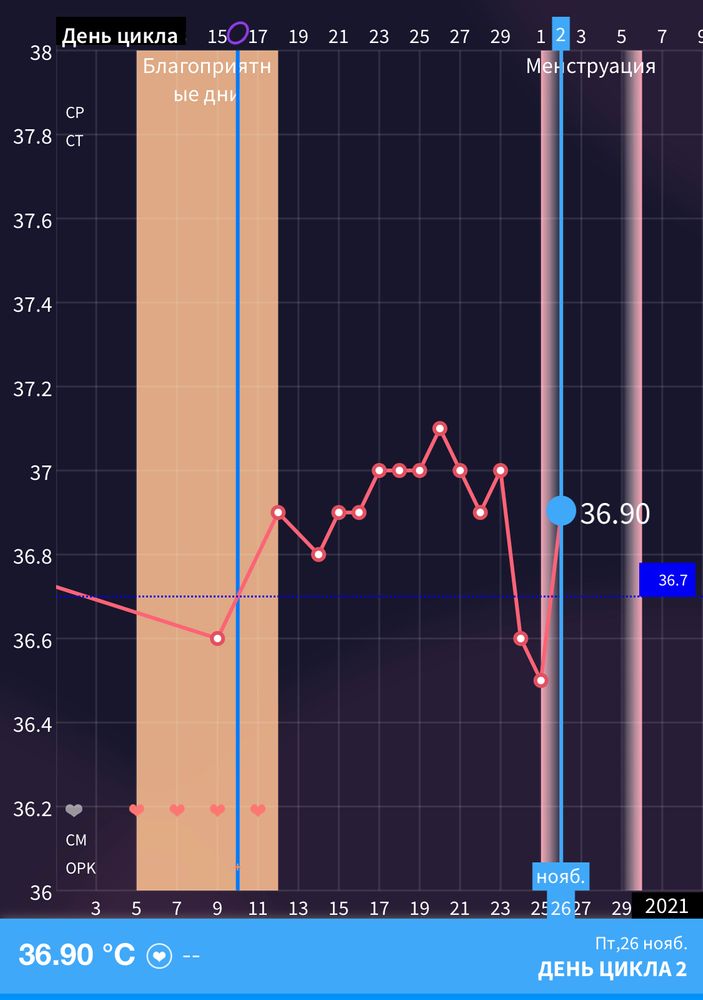Select the 36.8 temperature point on day 14
The width and height of the screenshot is (703, 1000).
pos(318,554)
